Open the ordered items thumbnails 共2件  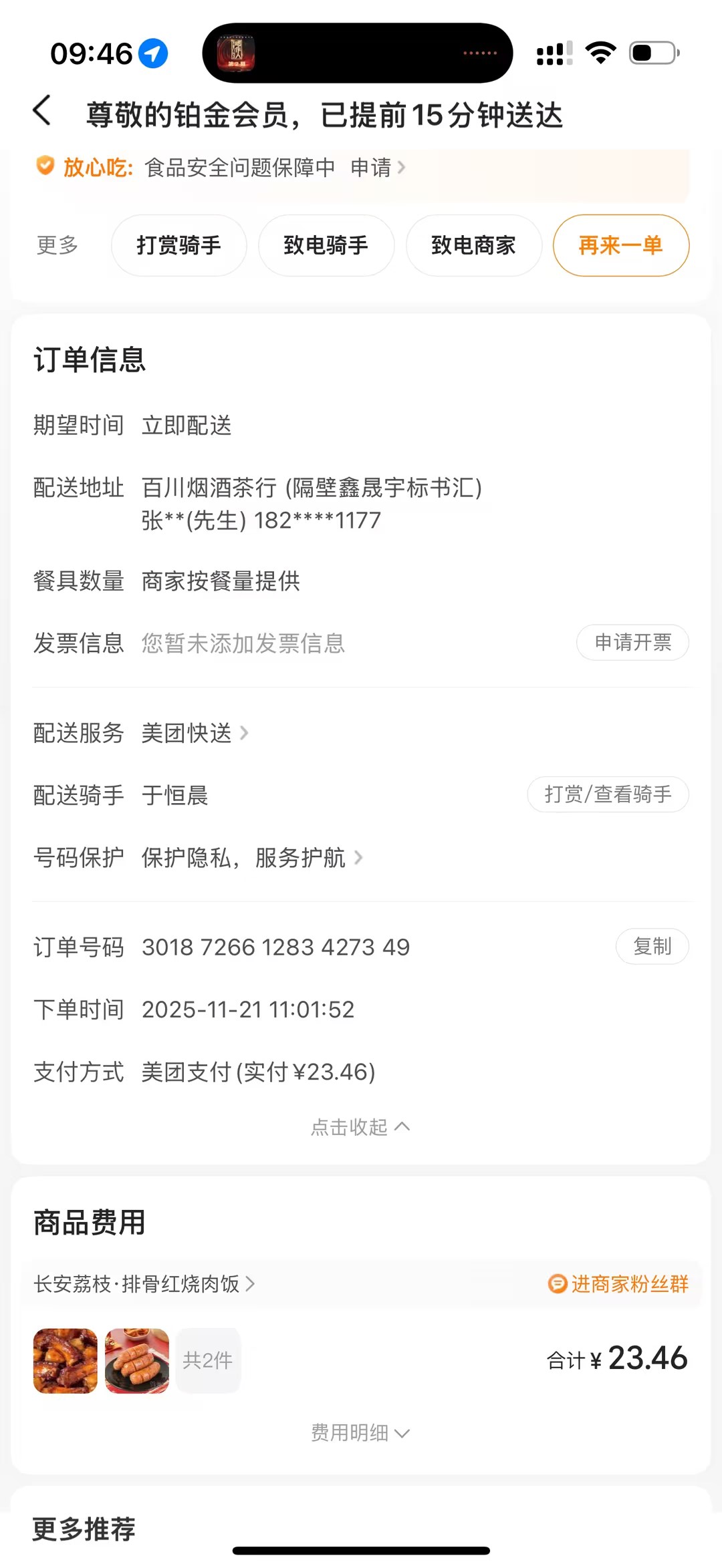click(208, 1360)
